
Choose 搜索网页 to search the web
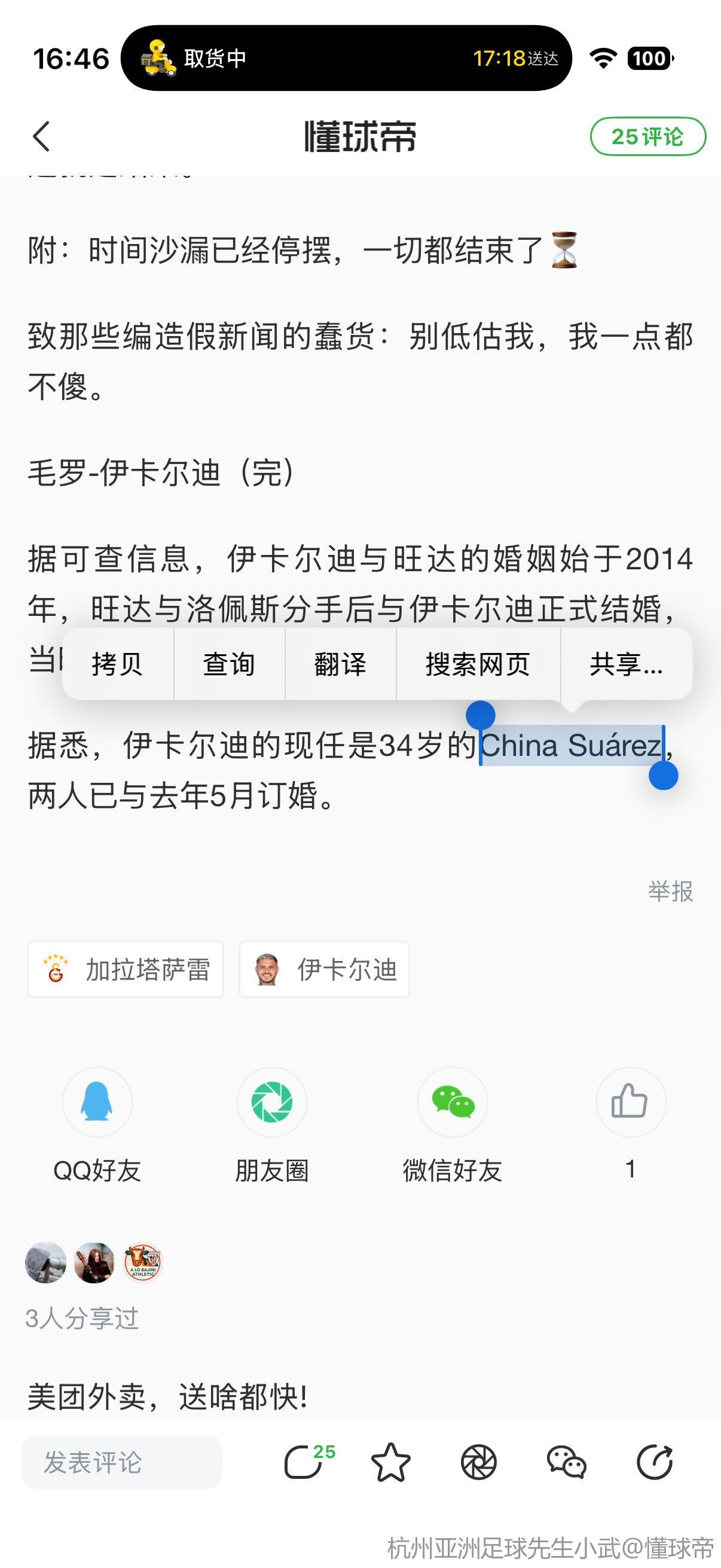pos(478,663)
